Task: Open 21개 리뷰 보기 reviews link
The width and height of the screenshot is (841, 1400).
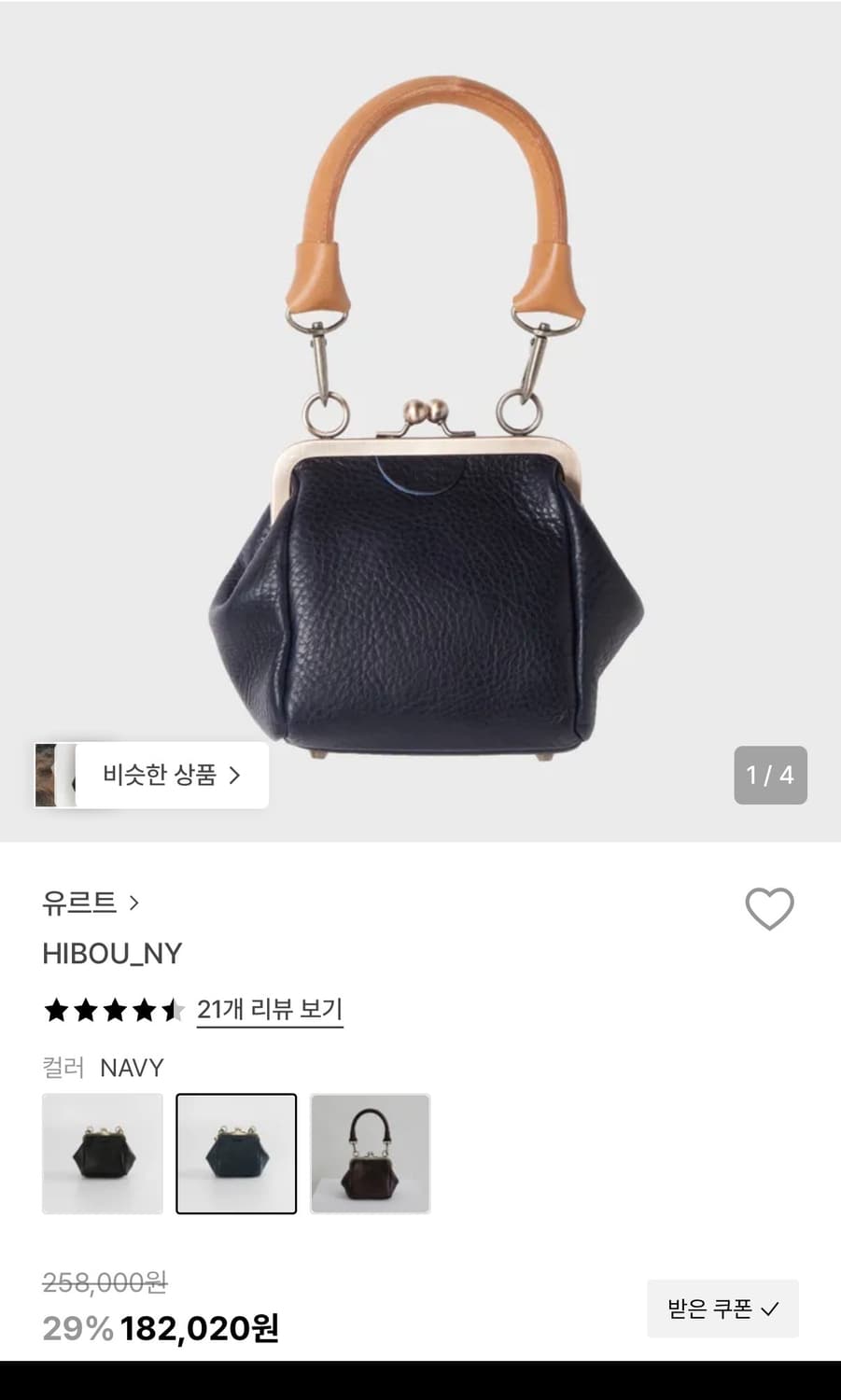Action: pyautogui.click(x=269, y=1009)
